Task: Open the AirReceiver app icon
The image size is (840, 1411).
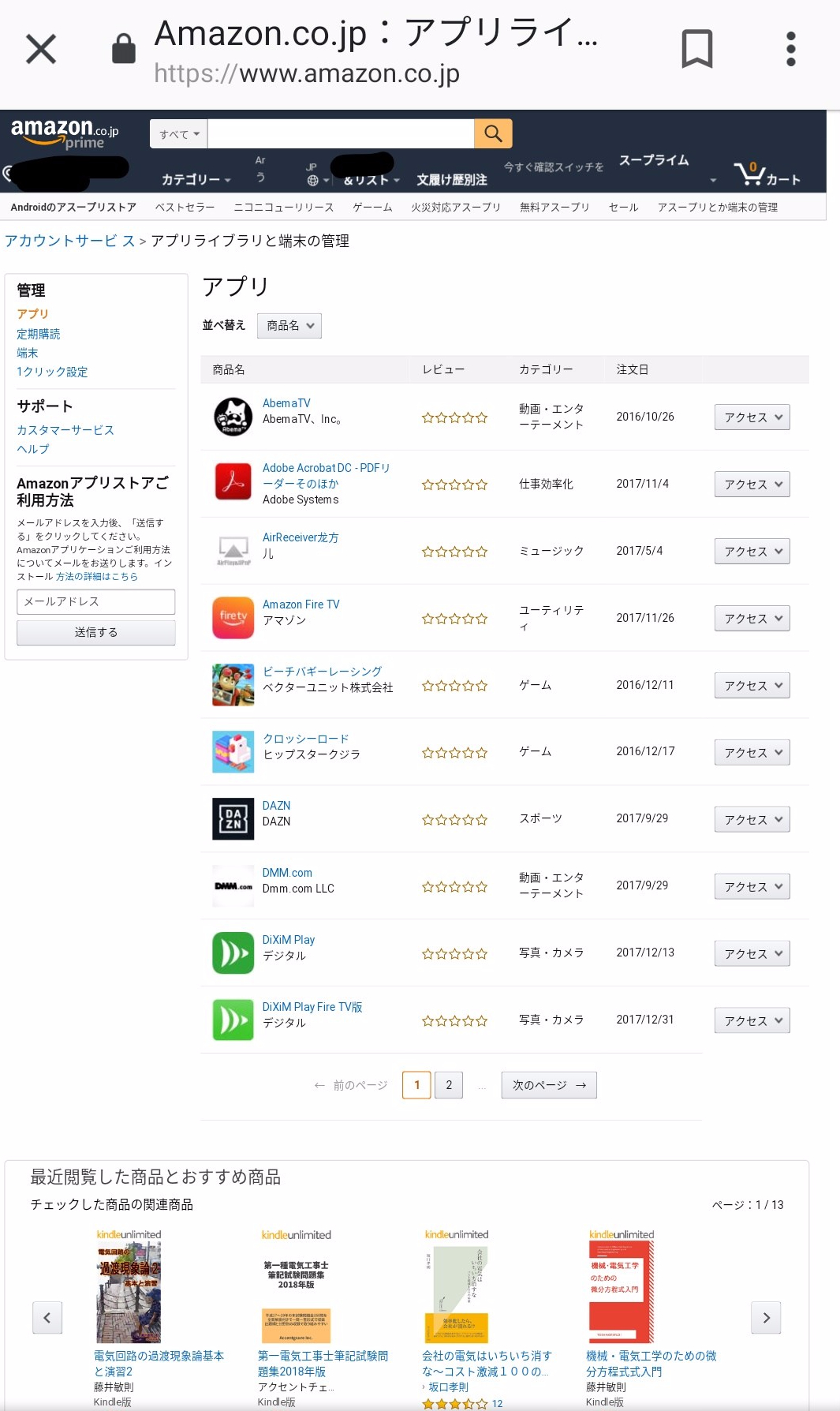Action: [232, 551]
